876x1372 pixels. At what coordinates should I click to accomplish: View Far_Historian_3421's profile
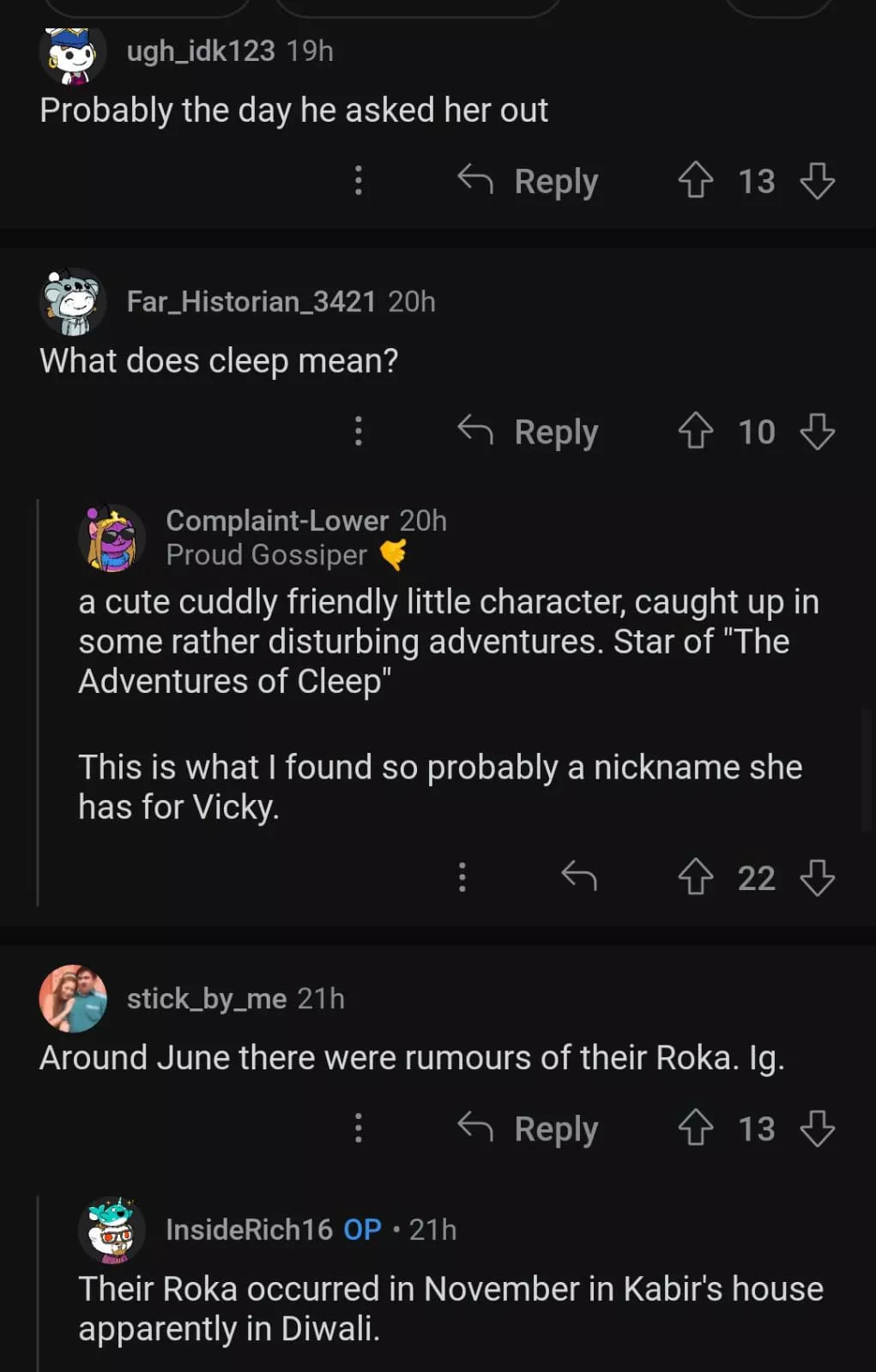[251, 302]
